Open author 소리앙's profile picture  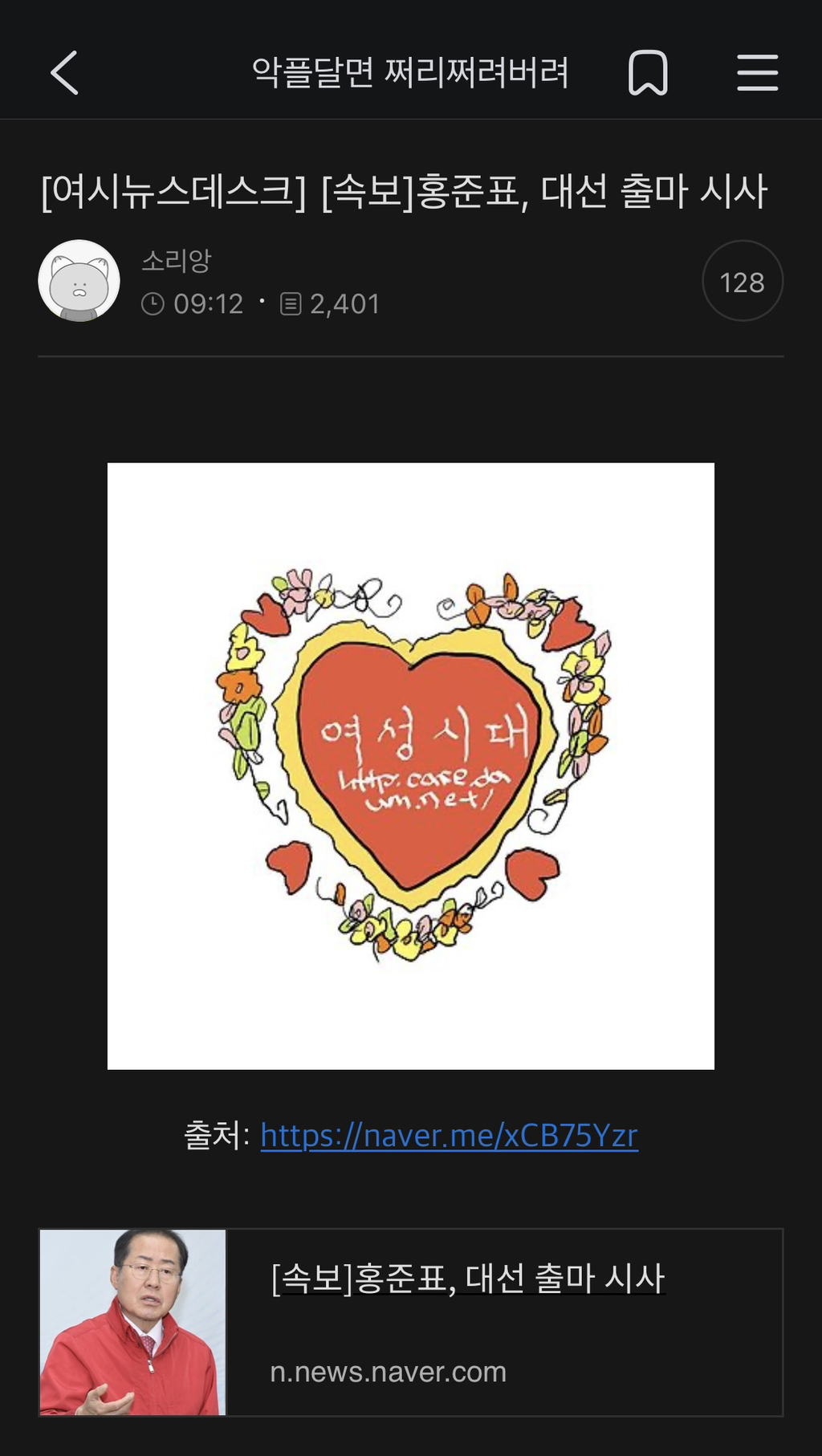point(79,281)
